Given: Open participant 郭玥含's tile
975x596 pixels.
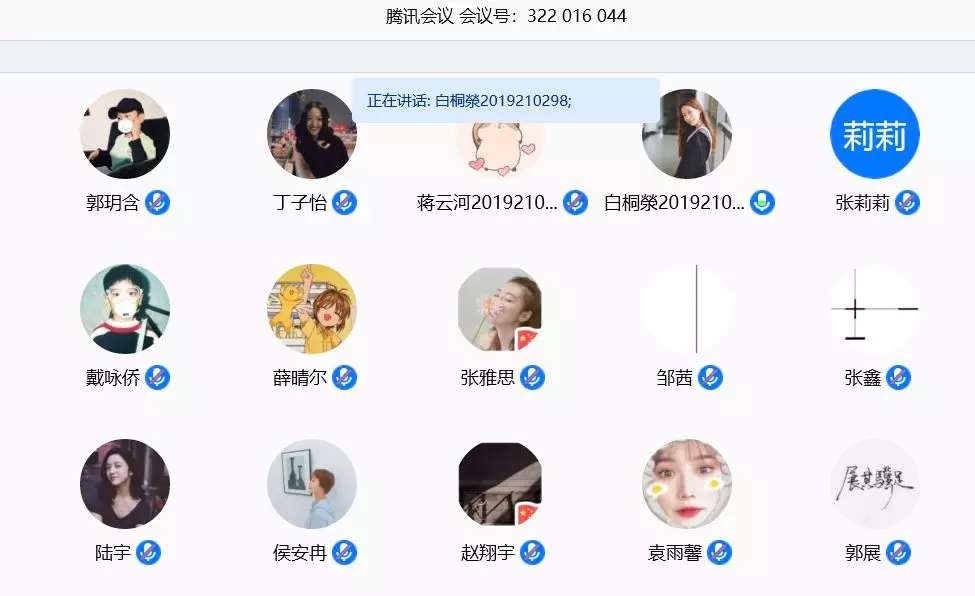Looking at the screenshot, I should tap(125, 134).
